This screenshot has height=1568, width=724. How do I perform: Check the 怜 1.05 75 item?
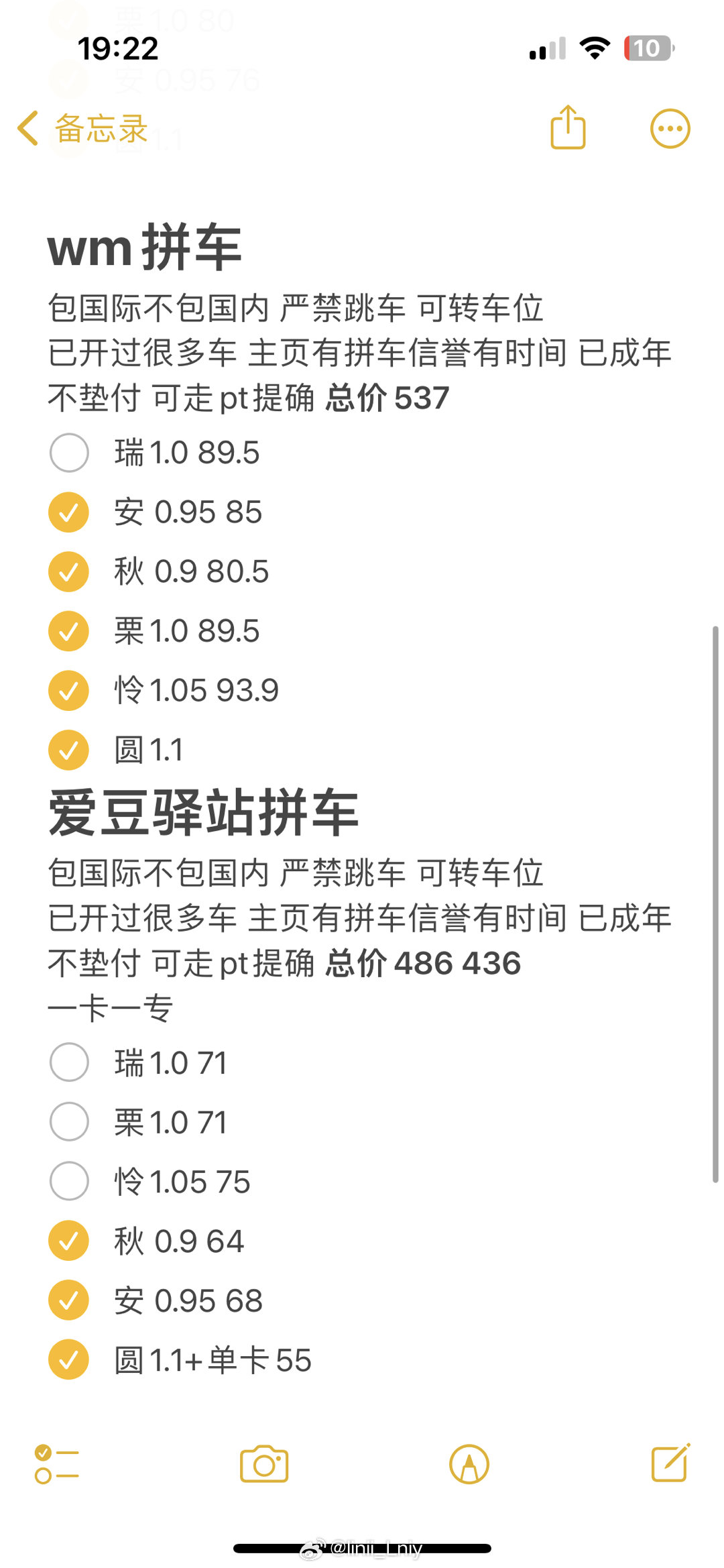point(69,1181)
